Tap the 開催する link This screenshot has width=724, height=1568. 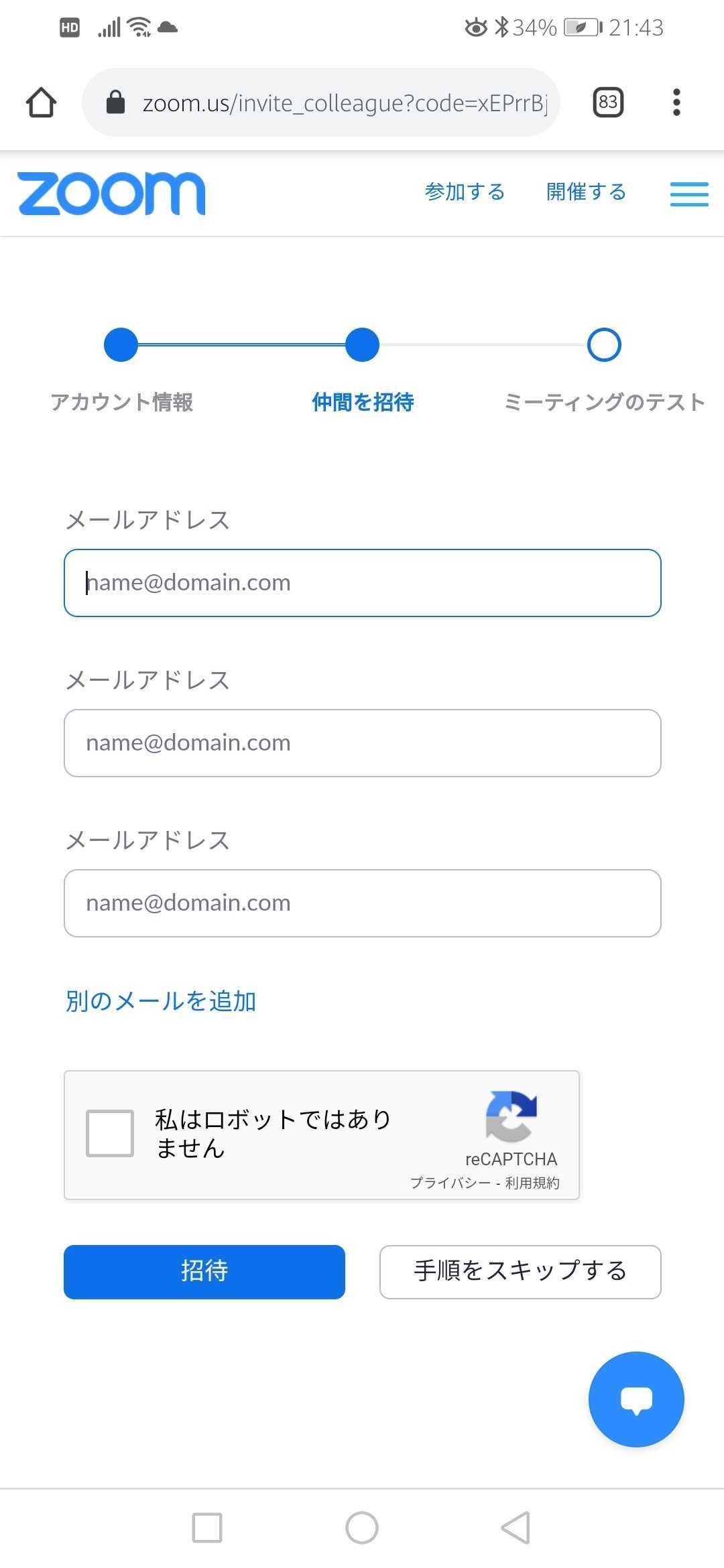(586, 192)
